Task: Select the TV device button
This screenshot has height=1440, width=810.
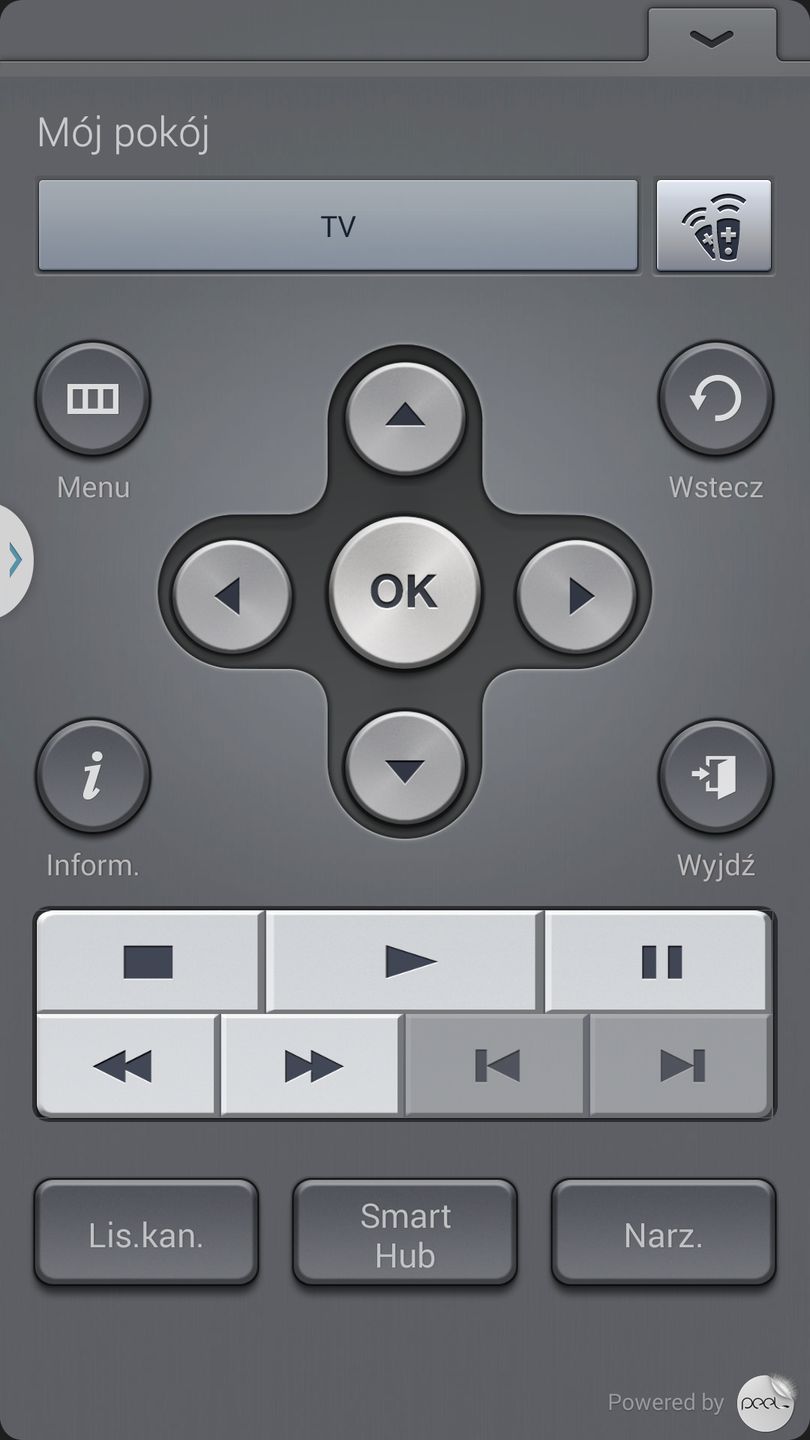Action: tap(338, 226)
